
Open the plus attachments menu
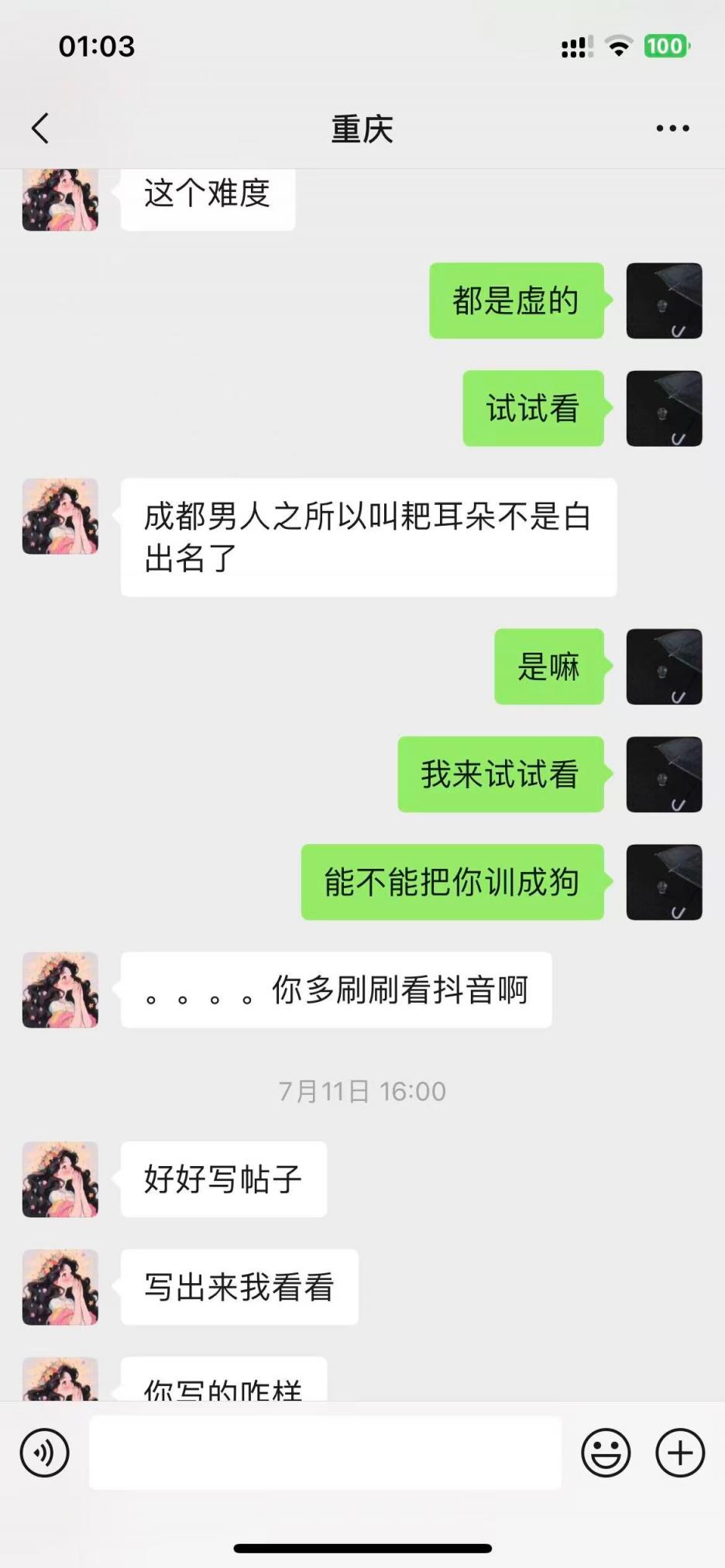[x=680, y=1453]
